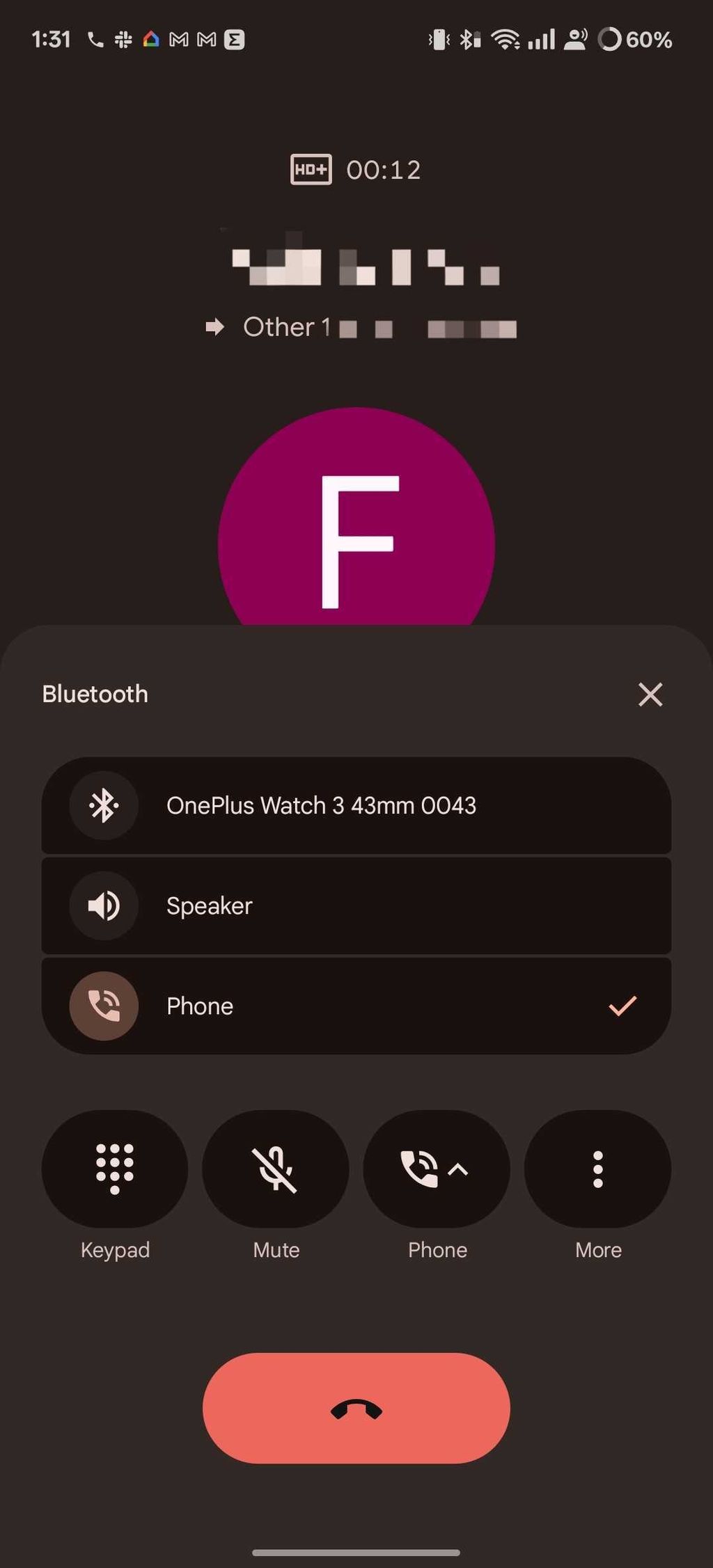This screenshot has height=1568, width=713.
Task: Tap the forwarded call arrow indicator
Action: [217, 326]
